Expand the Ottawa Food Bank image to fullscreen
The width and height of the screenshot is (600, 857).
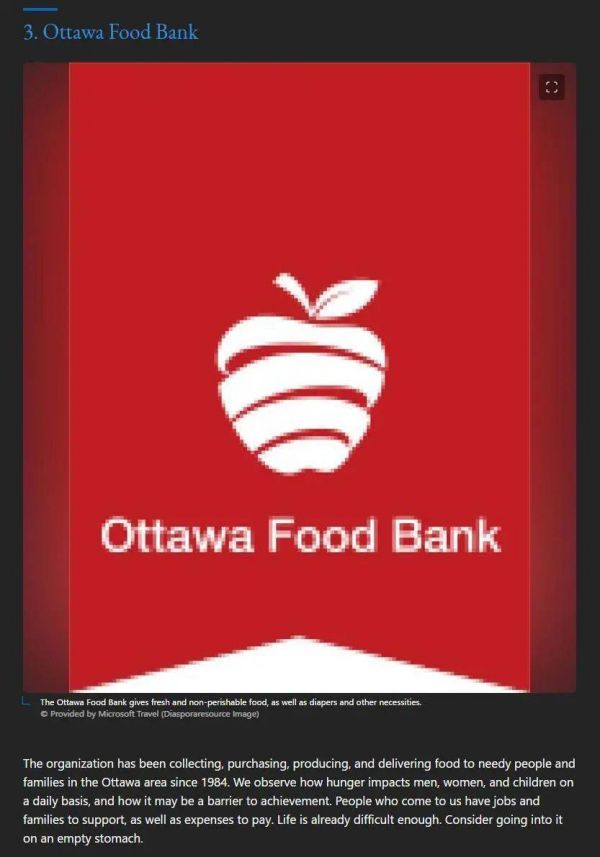tap(551, 88)
